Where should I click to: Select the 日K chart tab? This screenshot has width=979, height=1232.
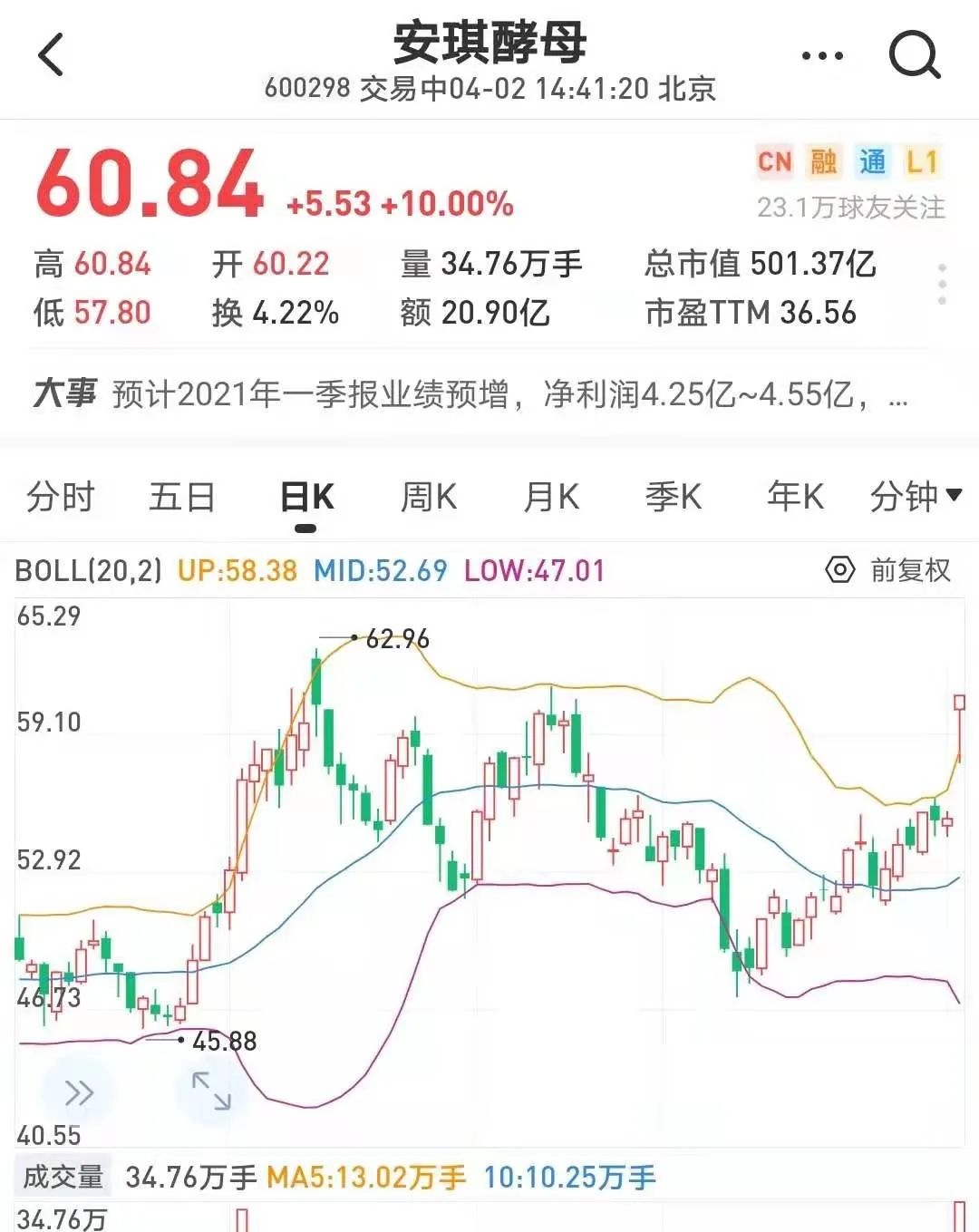(306, 498)
